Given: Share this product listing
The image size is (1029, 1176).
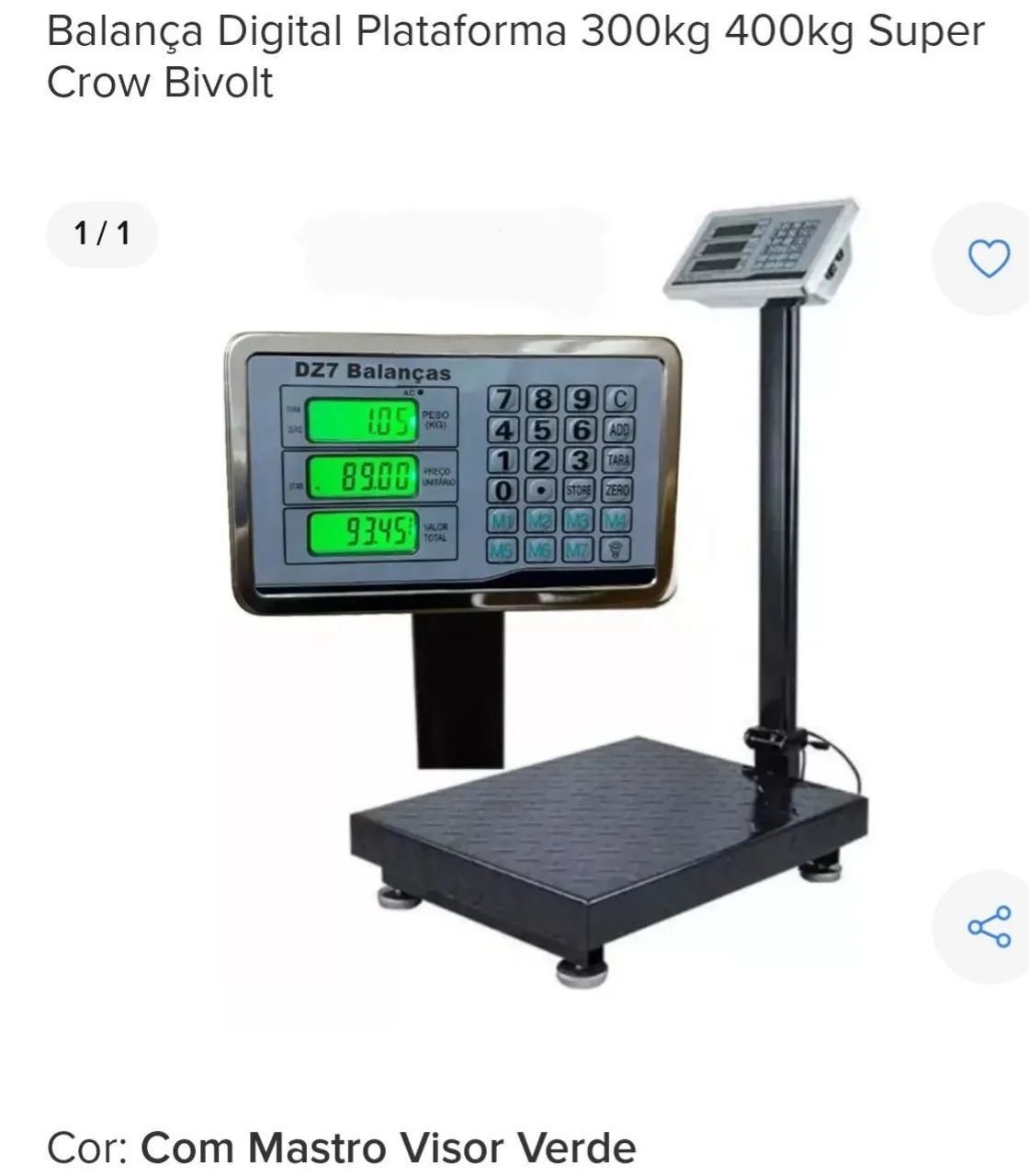Looking at the screenshot, I should pyautogui.click(x=989, y=926).
